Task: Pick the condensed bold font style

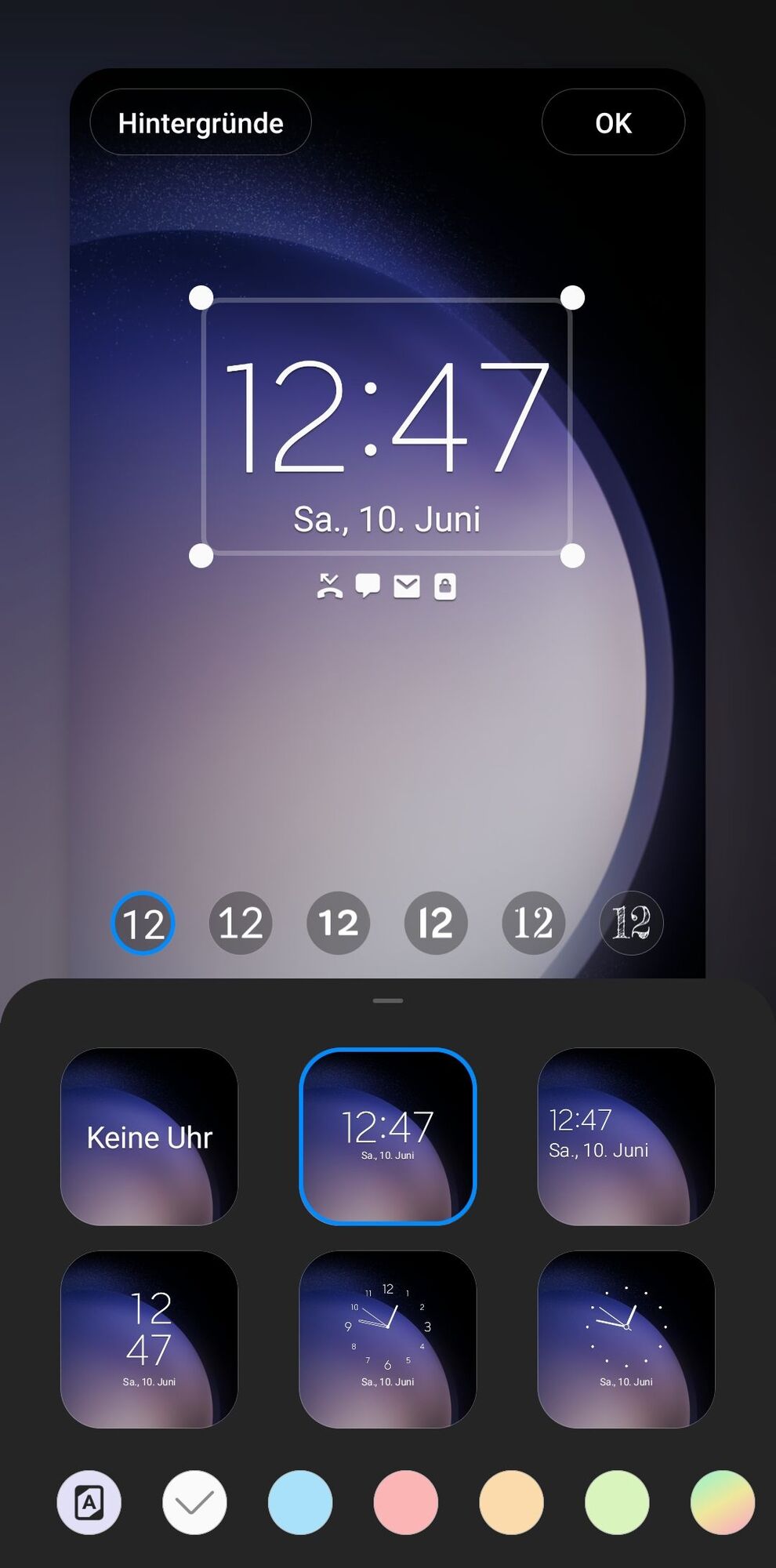Action: (436, 923)
